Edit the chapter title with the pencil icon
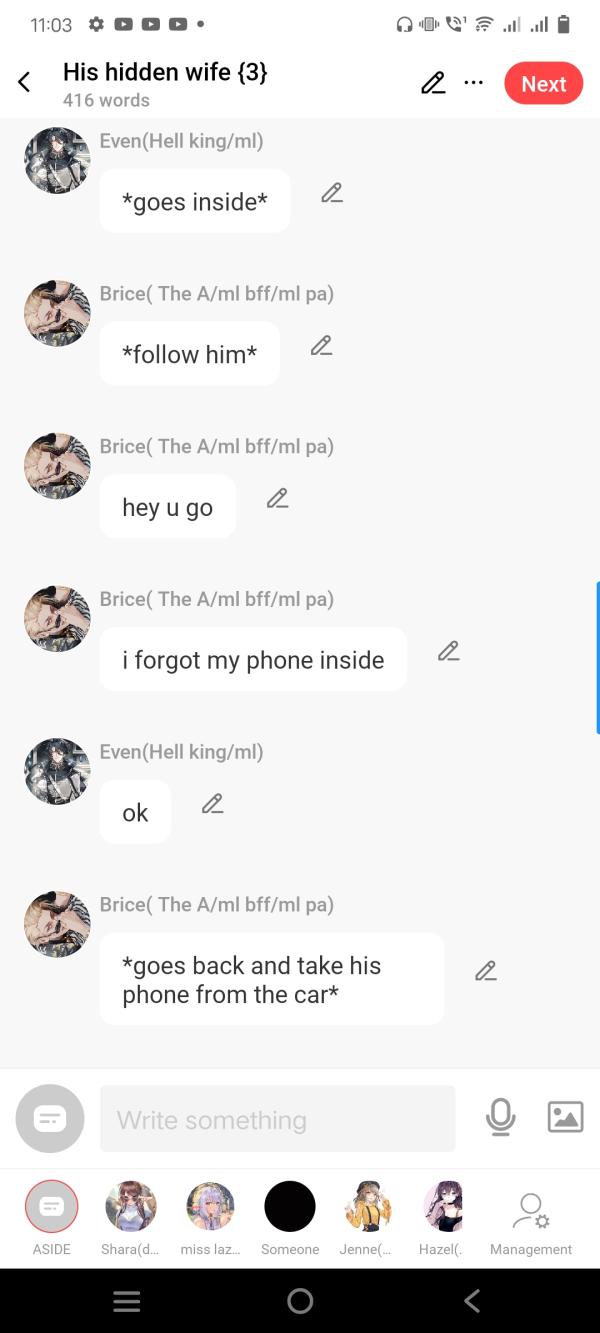The width and height of the screenshot is (600, 1333). (x=433, y=84)
